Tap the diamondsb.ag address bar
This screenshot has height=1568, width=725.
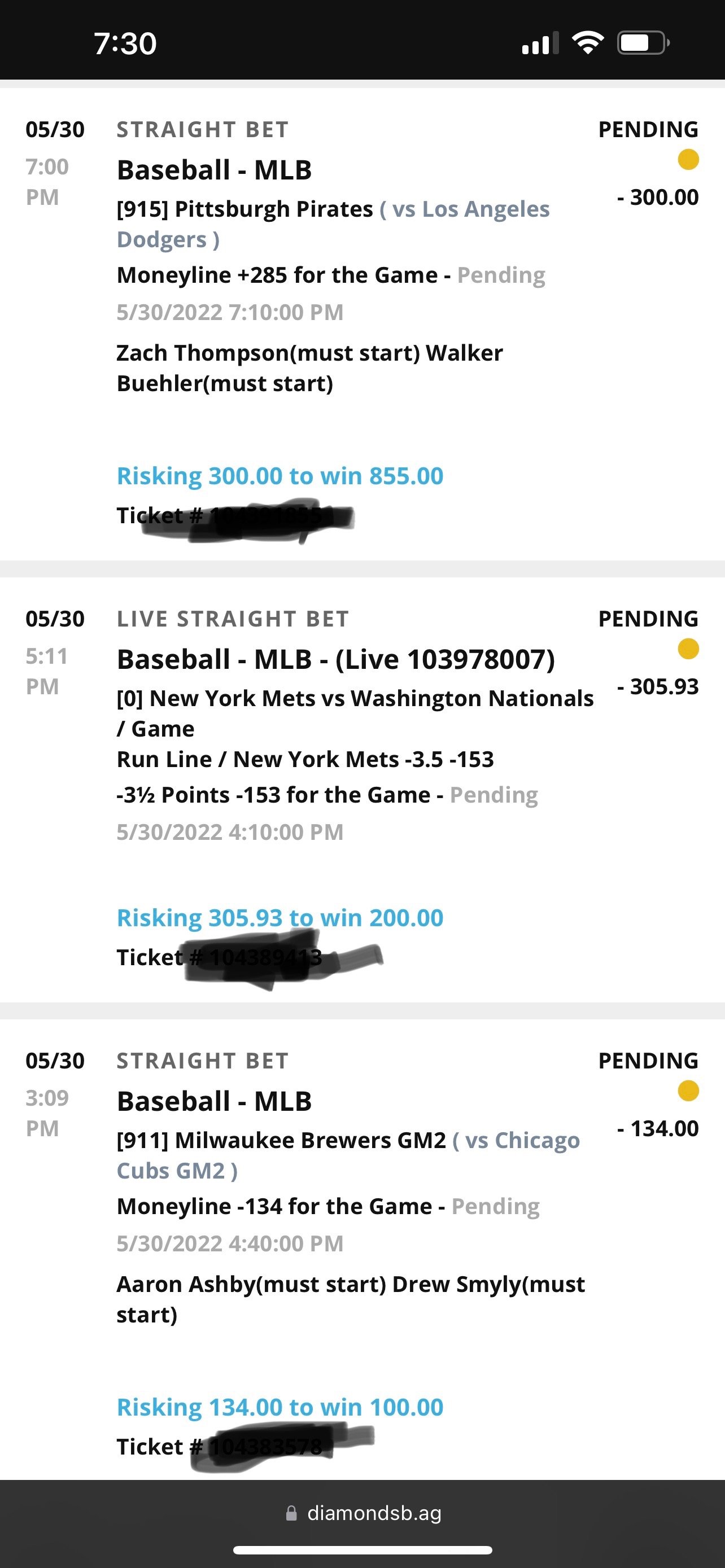click(363, 1513)
